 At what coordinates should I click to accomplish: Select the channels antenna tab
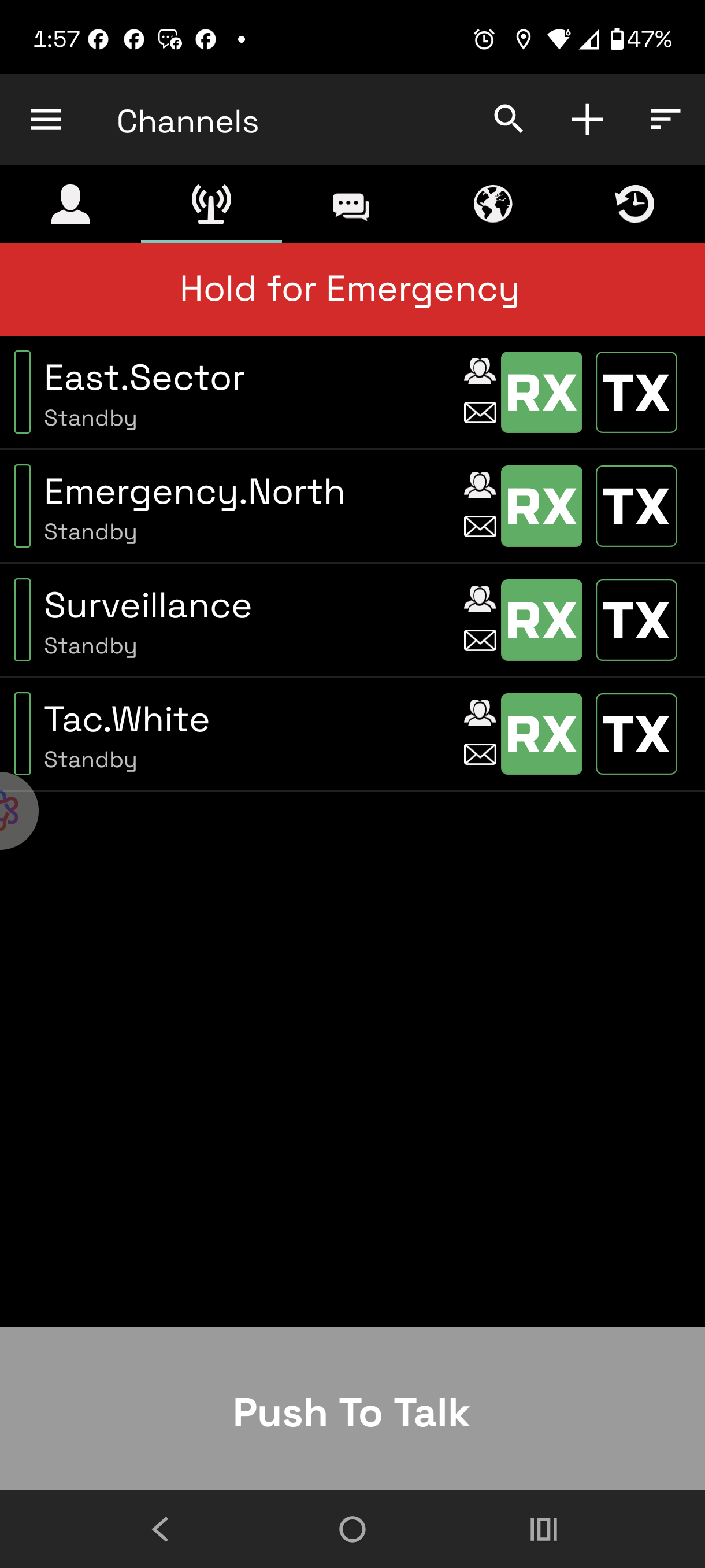[211, 205]
